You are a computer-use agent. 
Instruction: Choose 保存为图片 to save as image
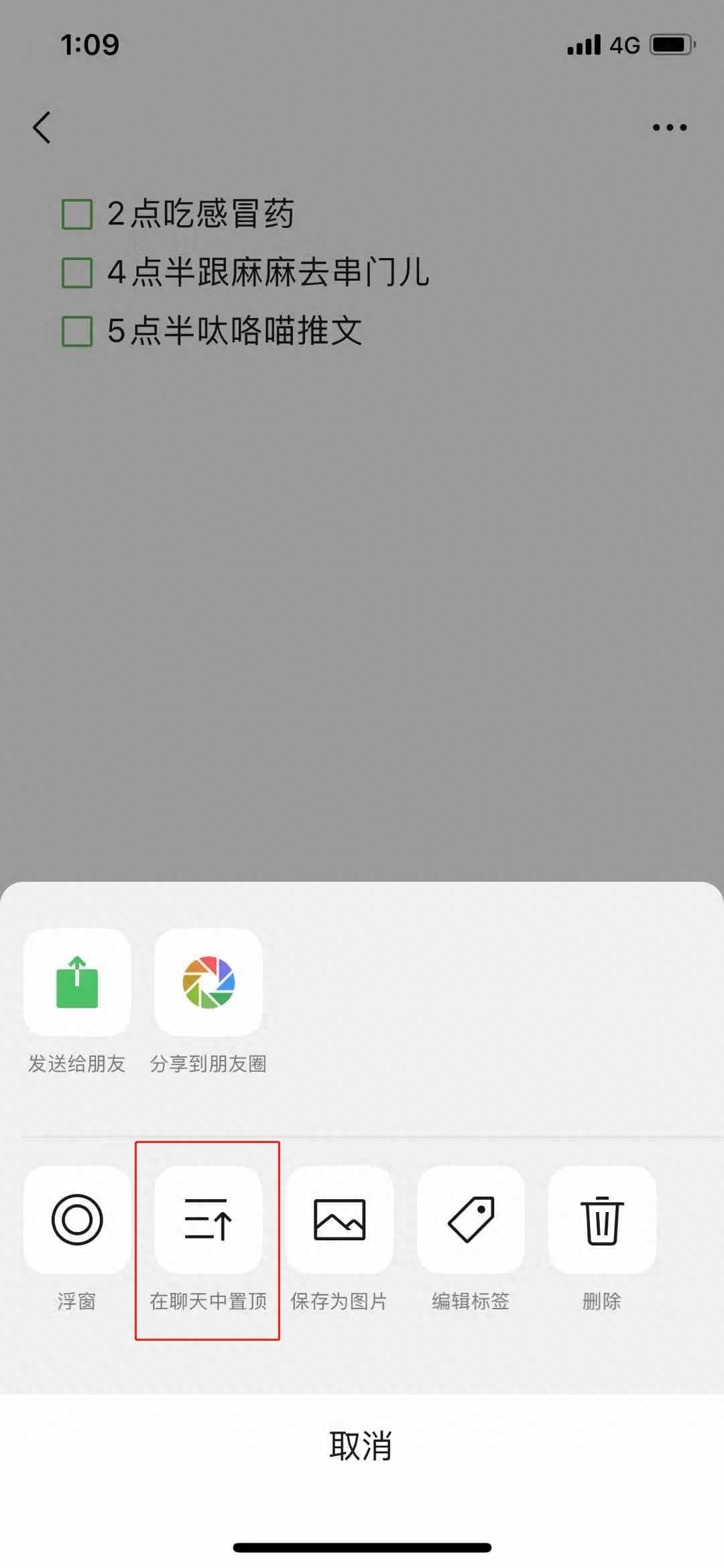(x=339, y=1219)
